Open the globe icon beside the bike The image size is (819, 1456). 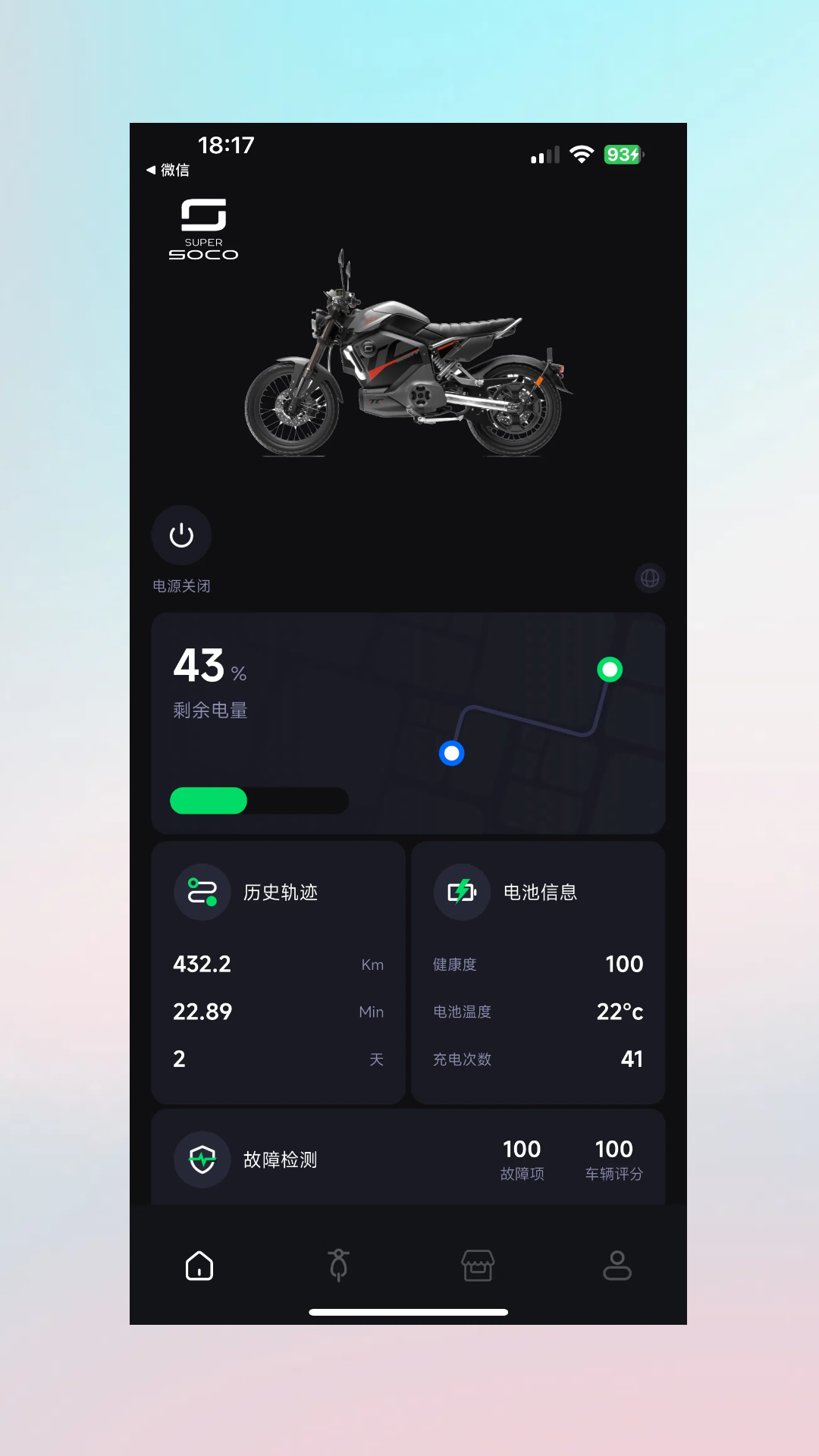click(650, 579)
